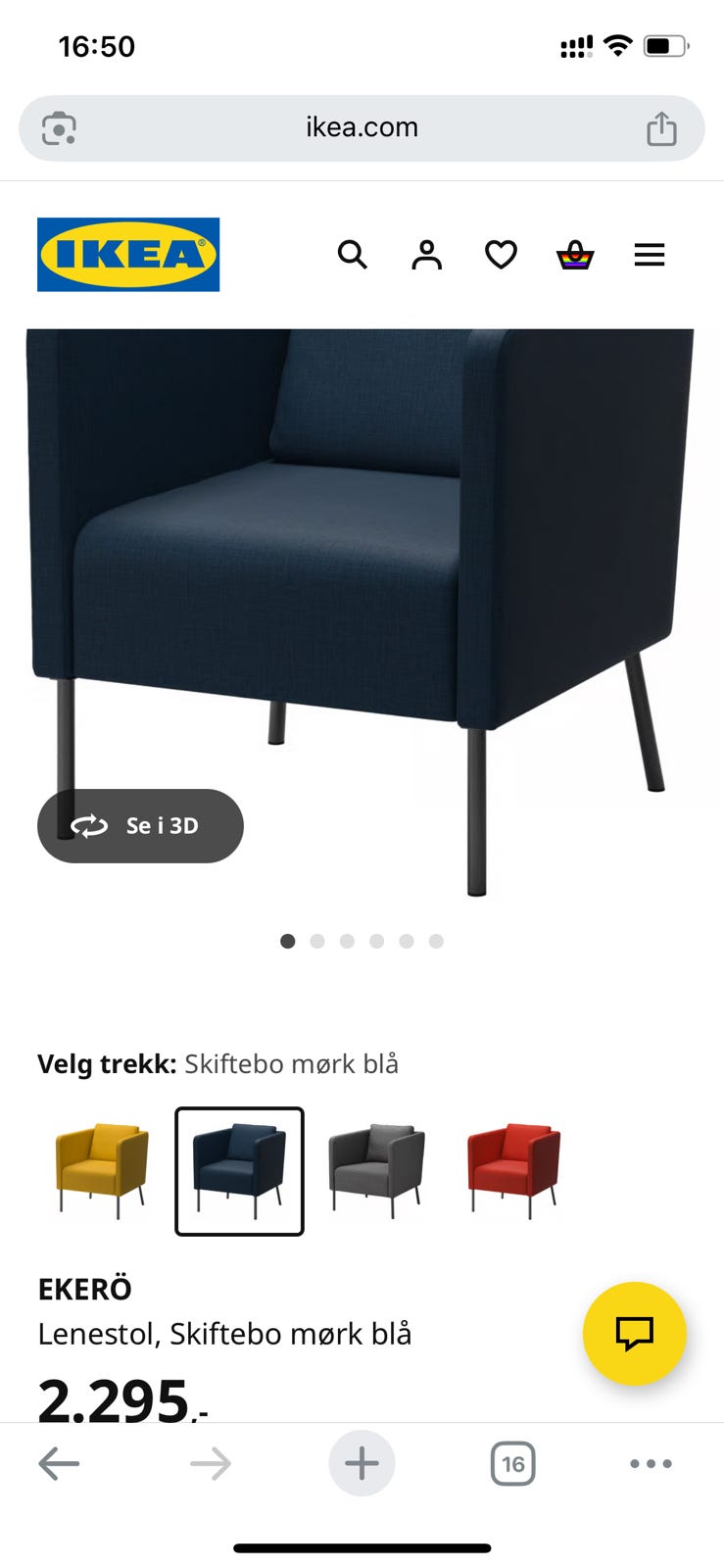Viewport: 724px width, 1568px height.
Task: Select the grey armchair cover
Action: tap(376, 1171)
